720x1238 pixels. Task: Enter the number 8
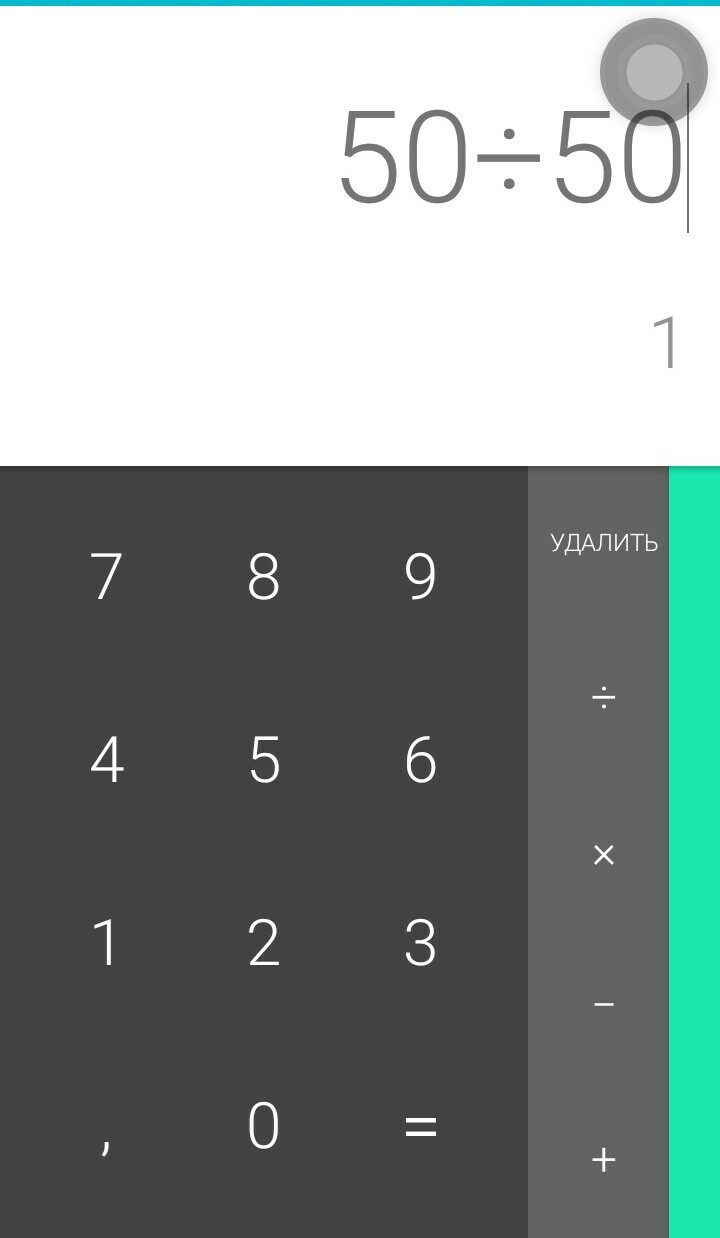pyautogui.click(x=263, y=576)
